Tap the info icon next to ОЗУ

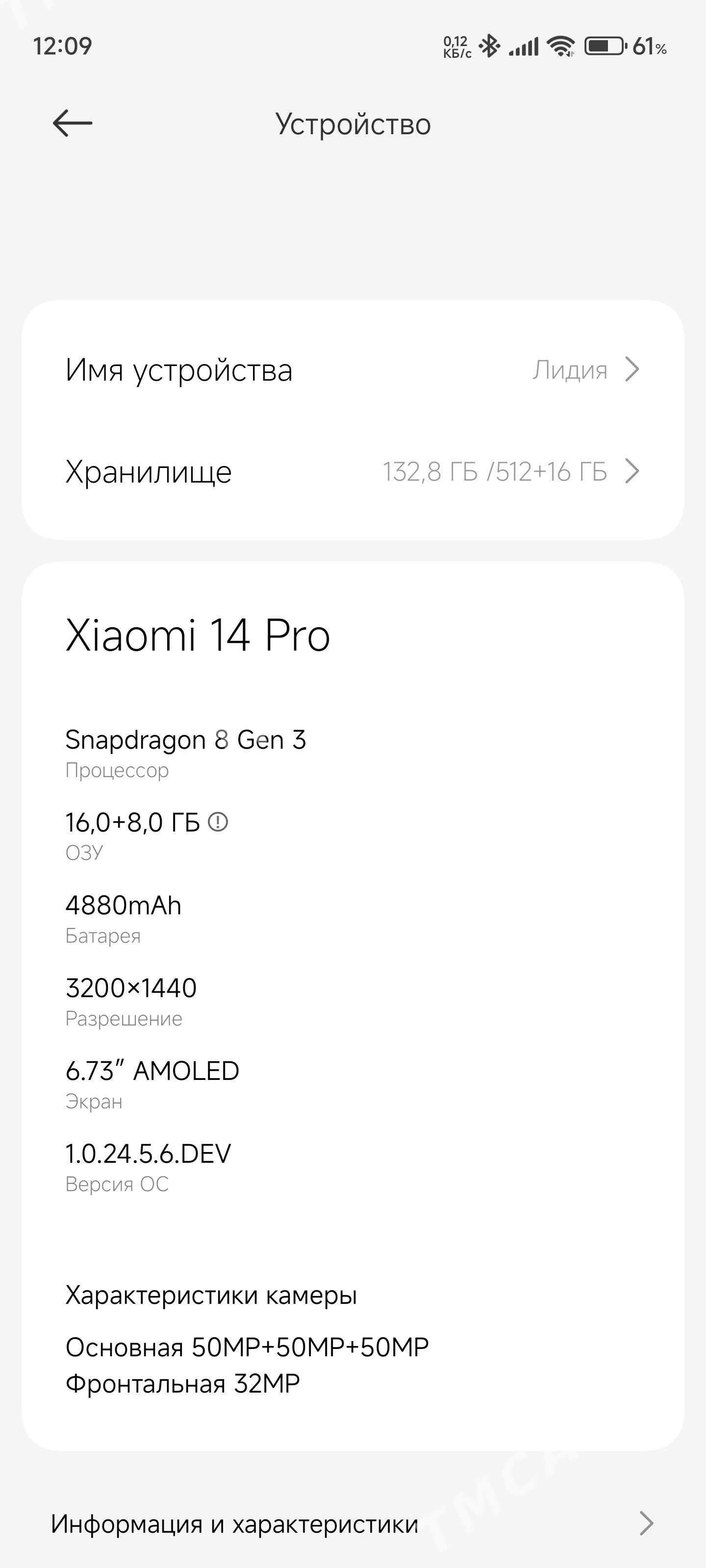coord(218,822)
